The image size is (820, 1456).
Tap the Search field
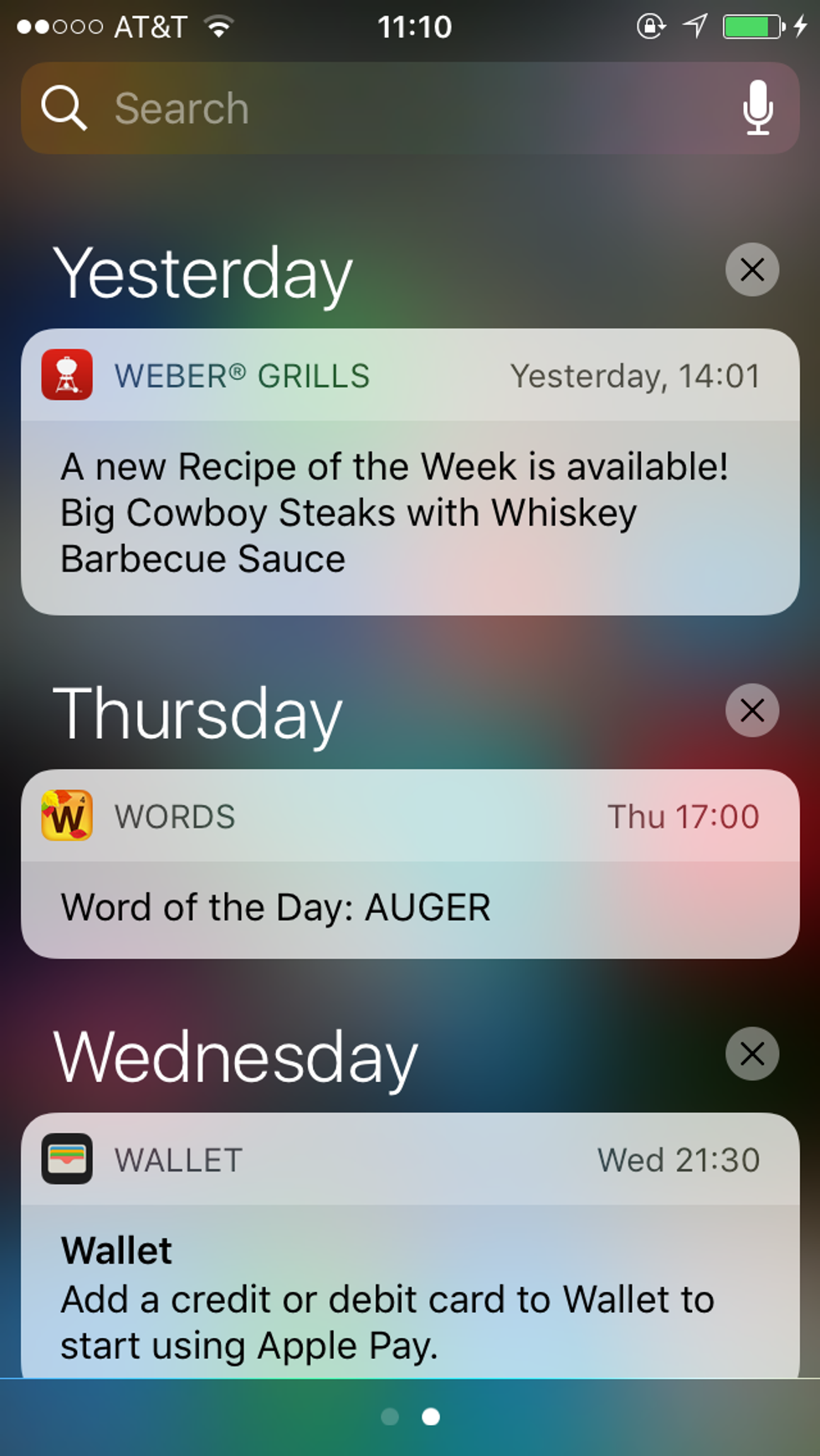click(377, 109)
